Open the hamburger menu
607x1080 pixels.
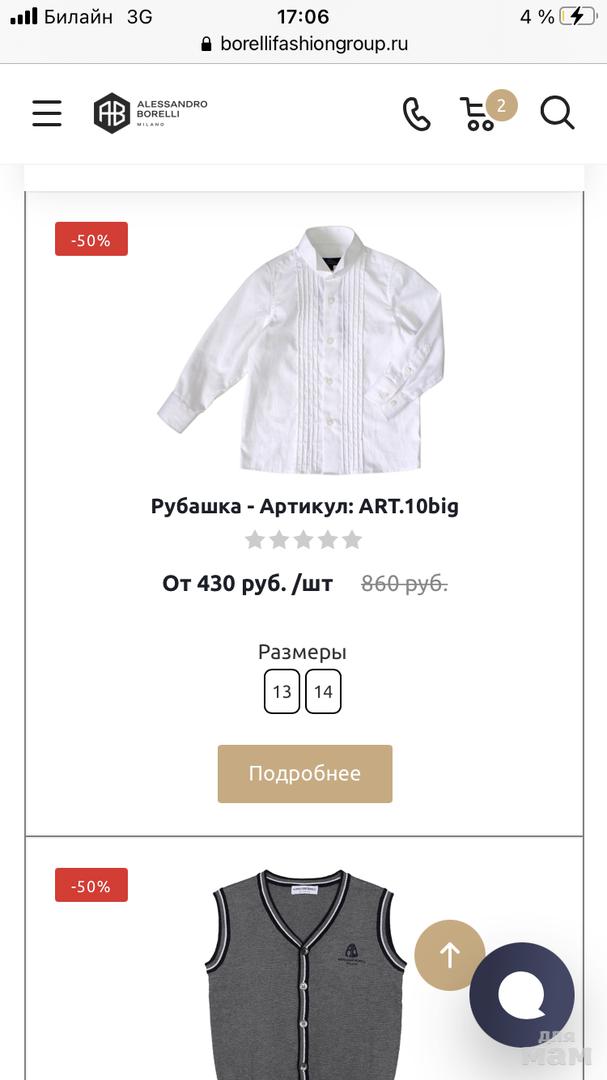[47, 113]
